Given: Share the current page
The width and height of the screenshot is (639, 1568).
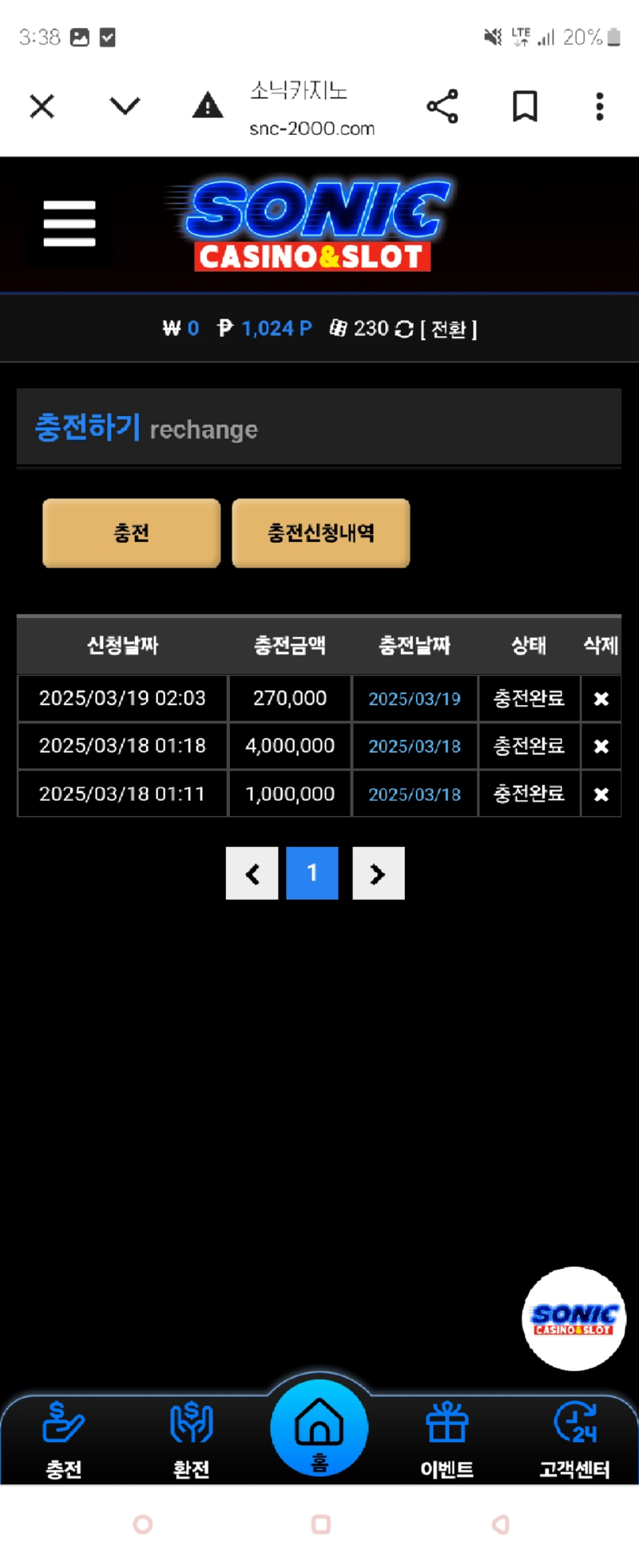Looking at the screenshot, I should (442, 106).
